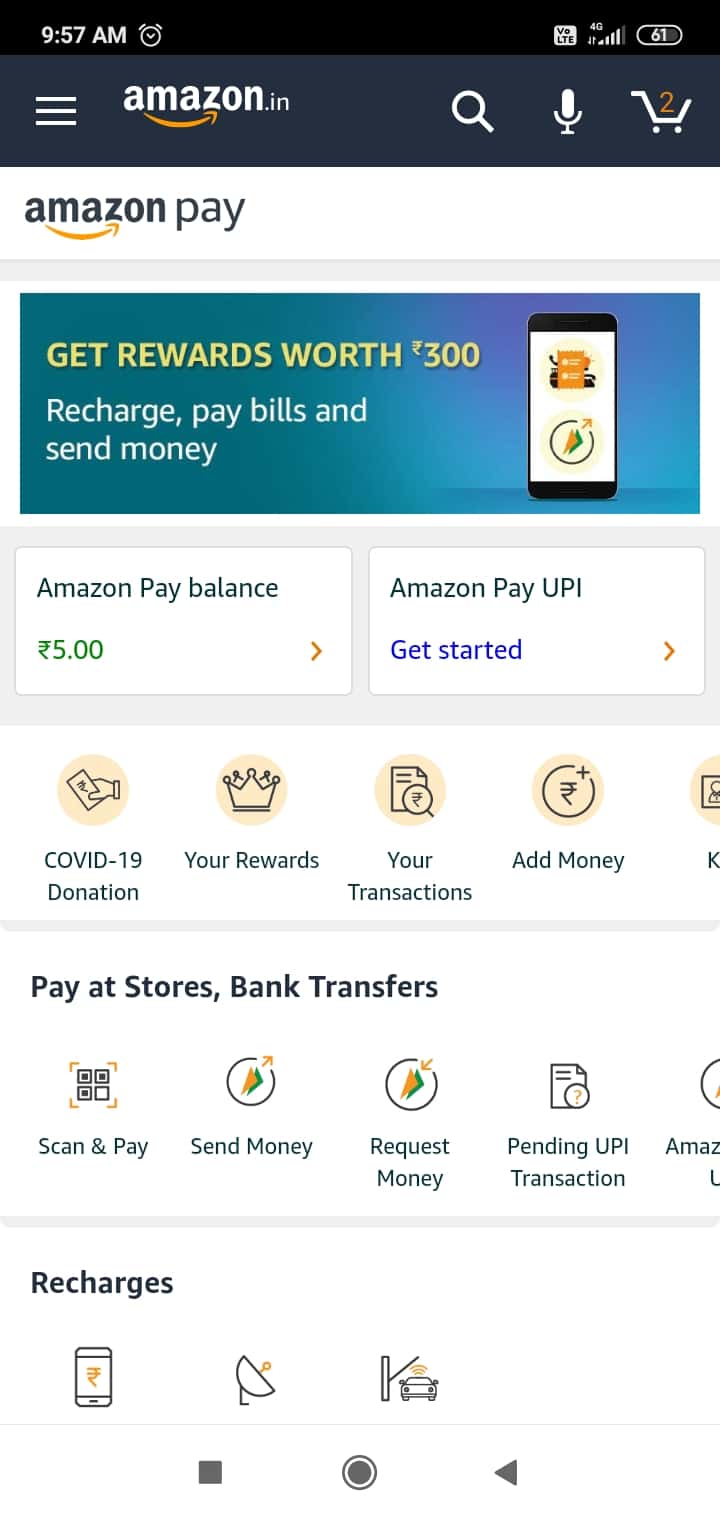Tap the search magnifier icon

(x=472, y=111)
